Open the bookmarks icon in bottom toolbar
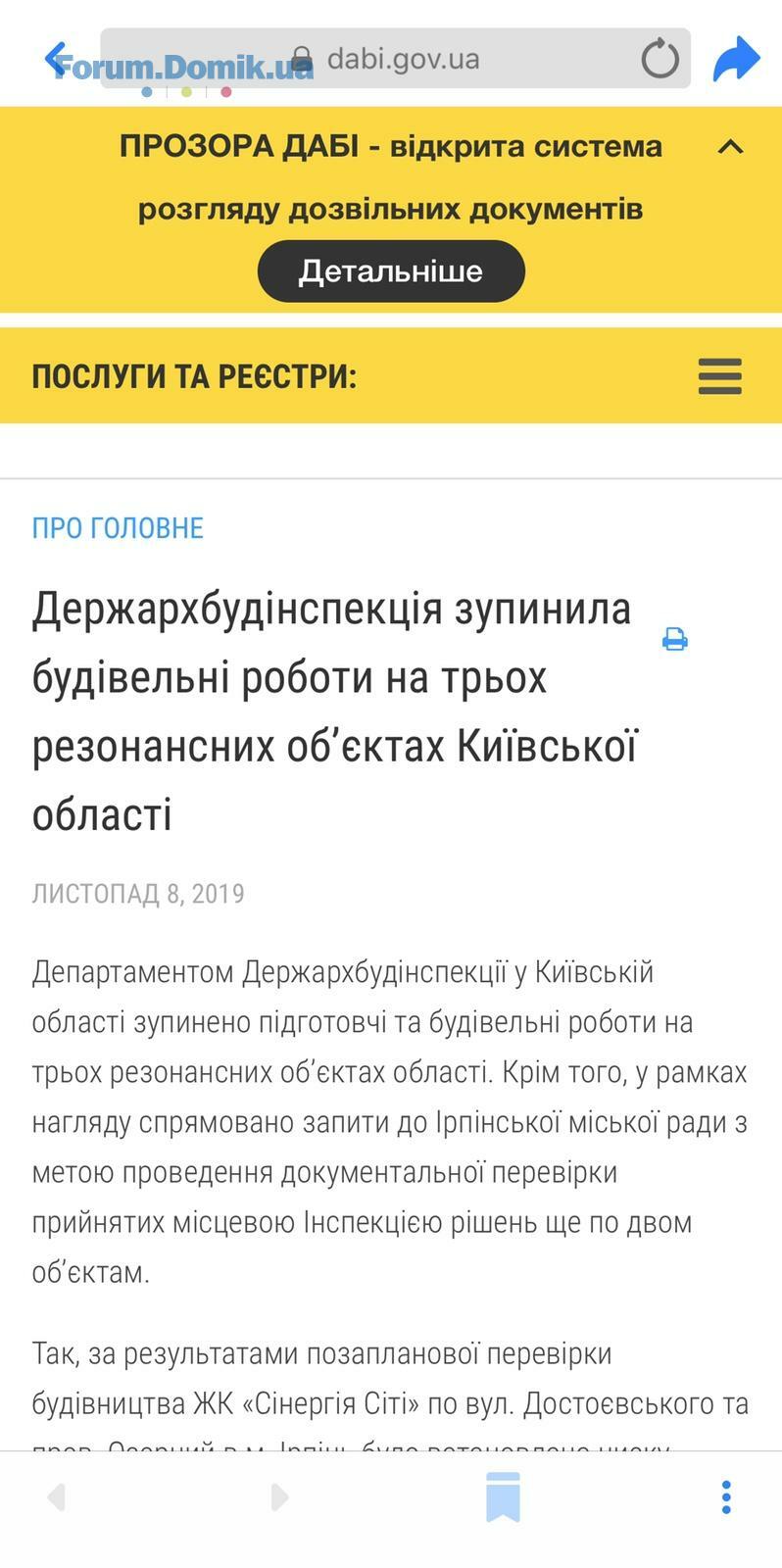The image size is (782, 1568). [x=503, y=1496]
